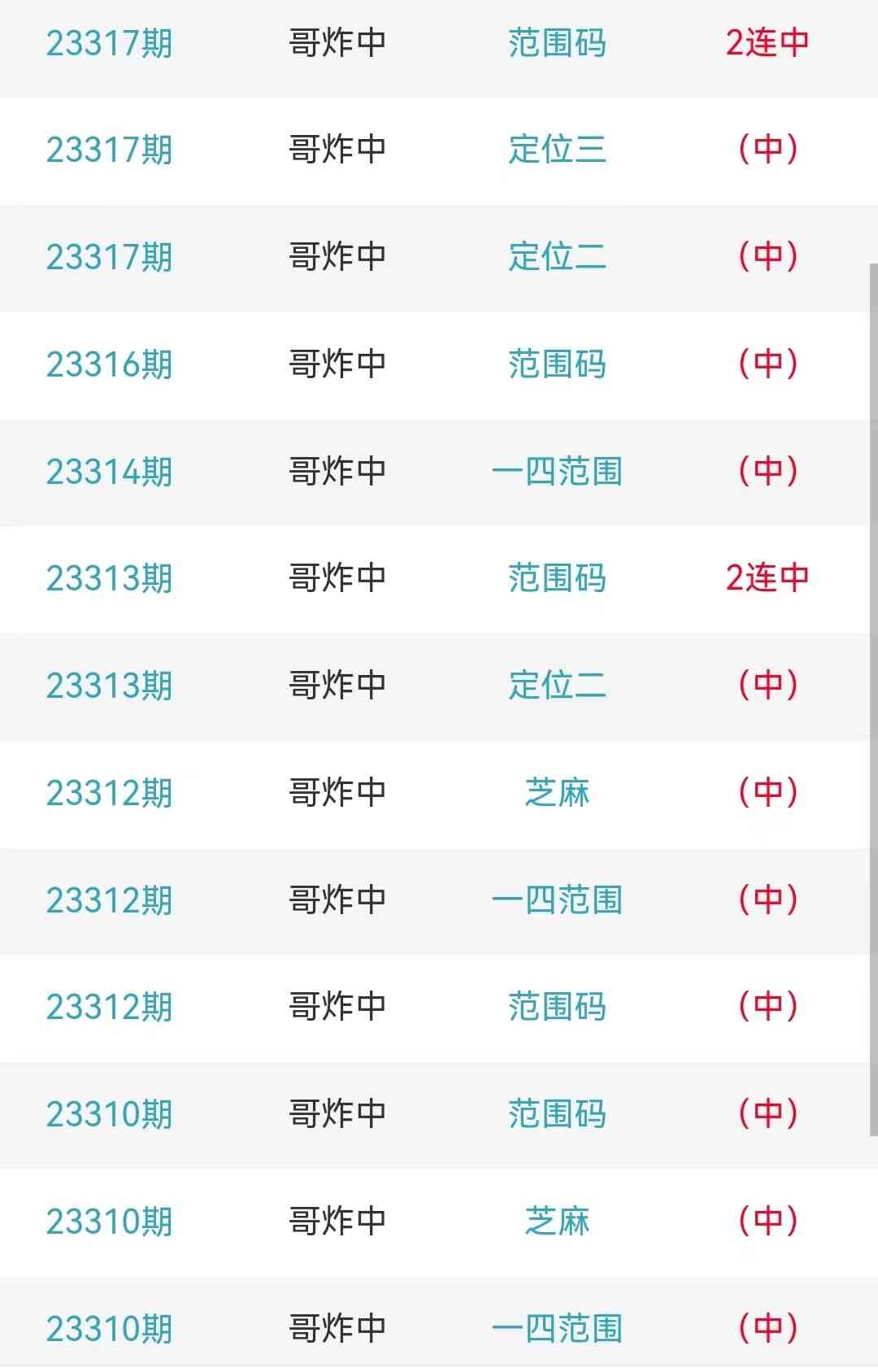Select the 23317期 定位三 row
The height and width of the screenshot is (1372, 878).
point(557,150)
